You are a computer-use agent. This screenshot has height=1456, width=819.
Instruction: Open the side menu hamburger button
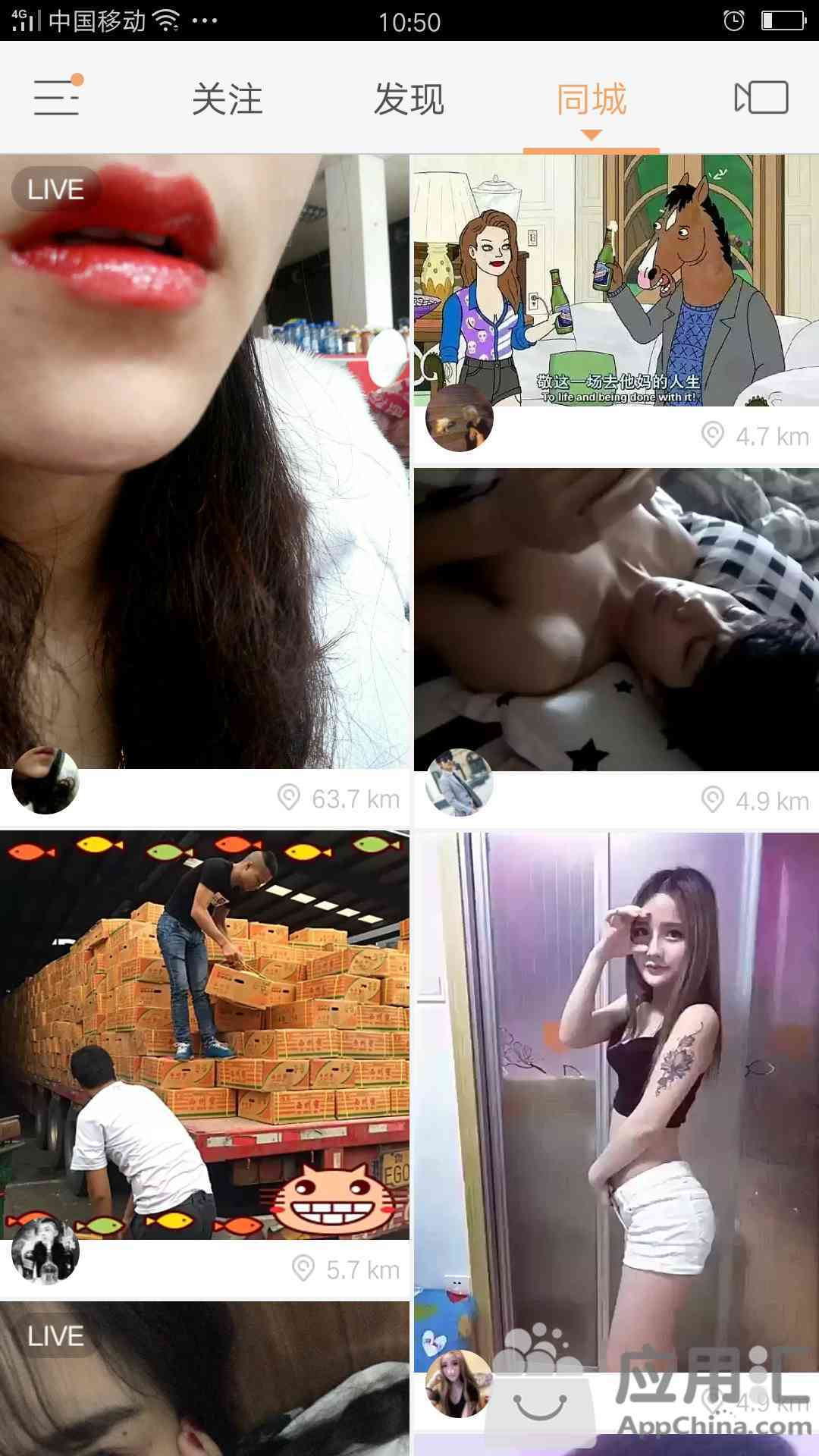point(58,97)
